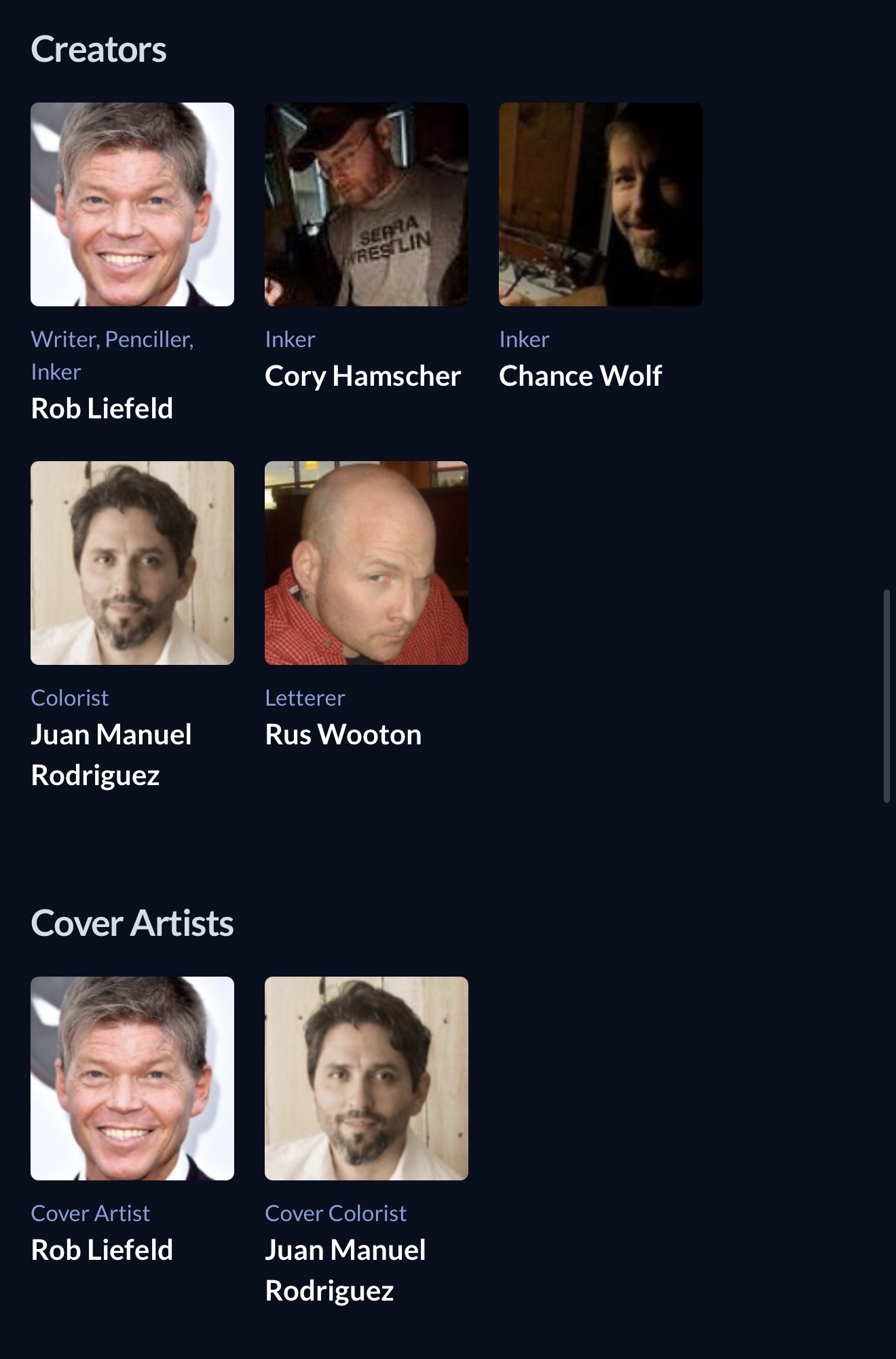Screen dimensions: 896x1359
Task: Open Rob Liefeld's Cover Artist card
Action: pos(132,1079)
